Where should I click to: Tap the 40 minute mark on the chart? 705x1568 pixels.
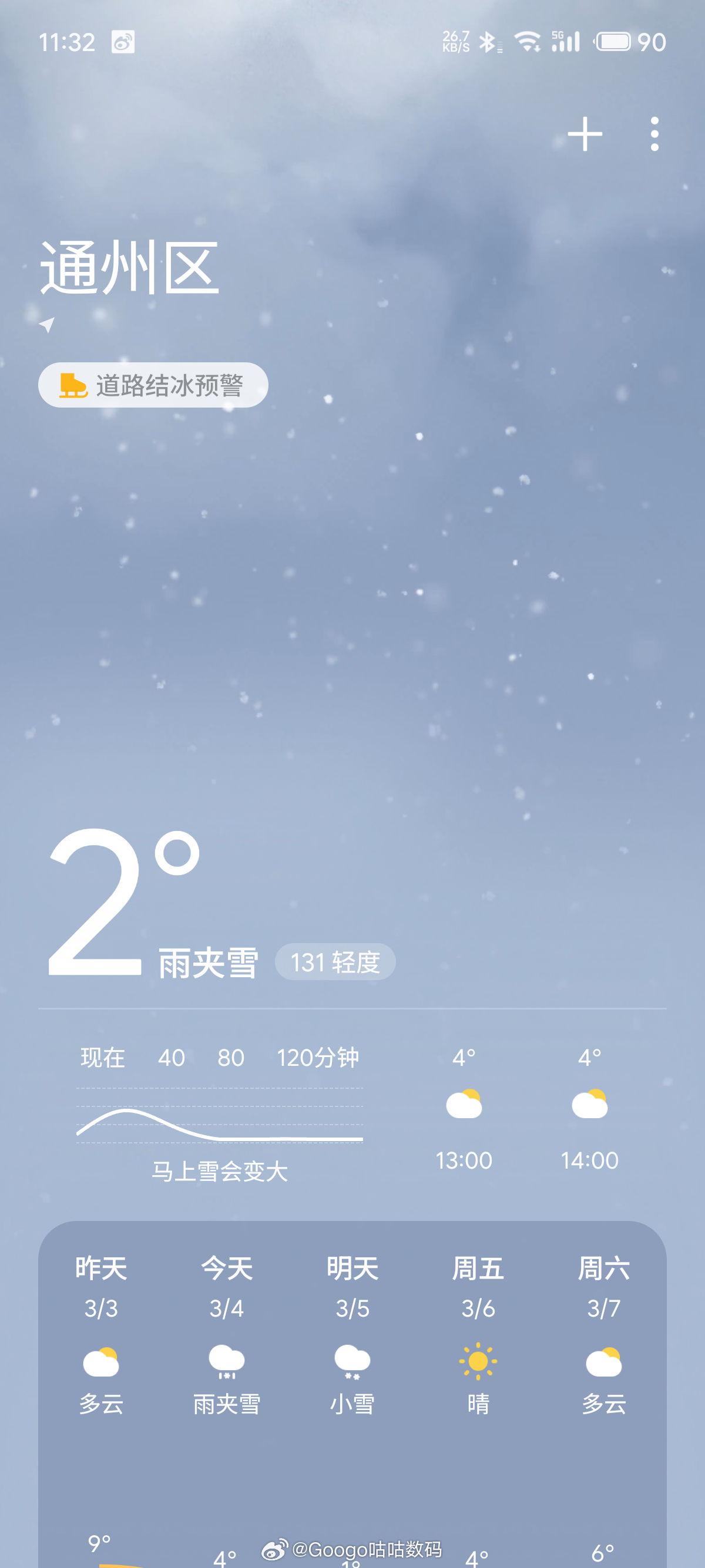pos(170,1058)
